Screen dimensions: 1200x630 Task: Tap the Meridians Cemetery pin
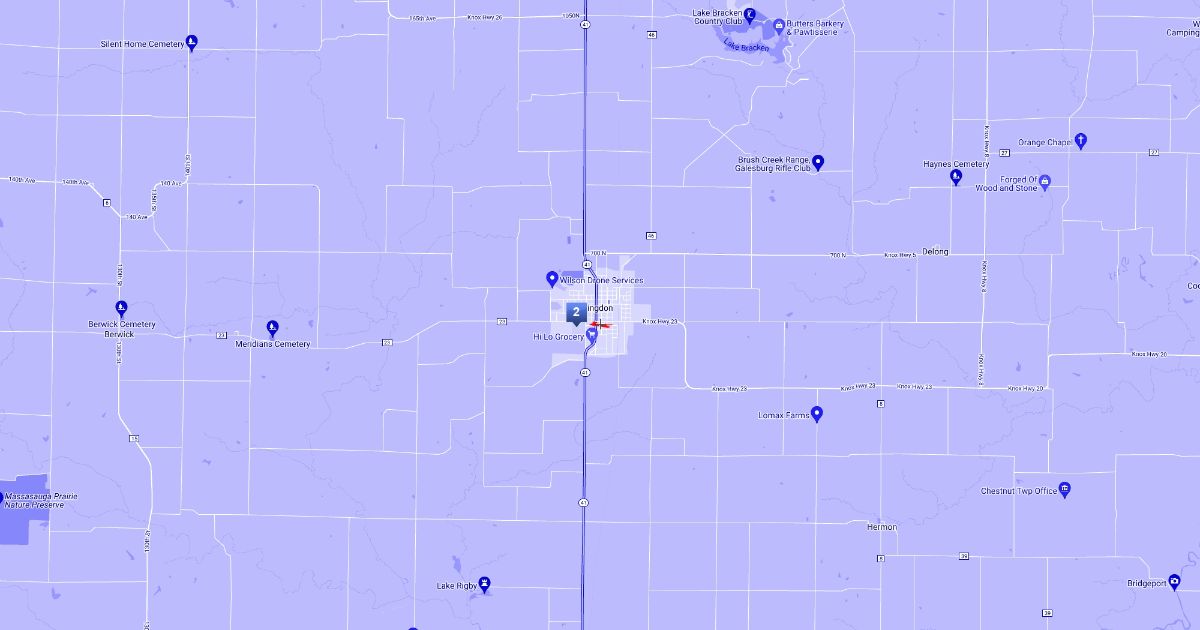pyautogui.click(x=272, y=327)
